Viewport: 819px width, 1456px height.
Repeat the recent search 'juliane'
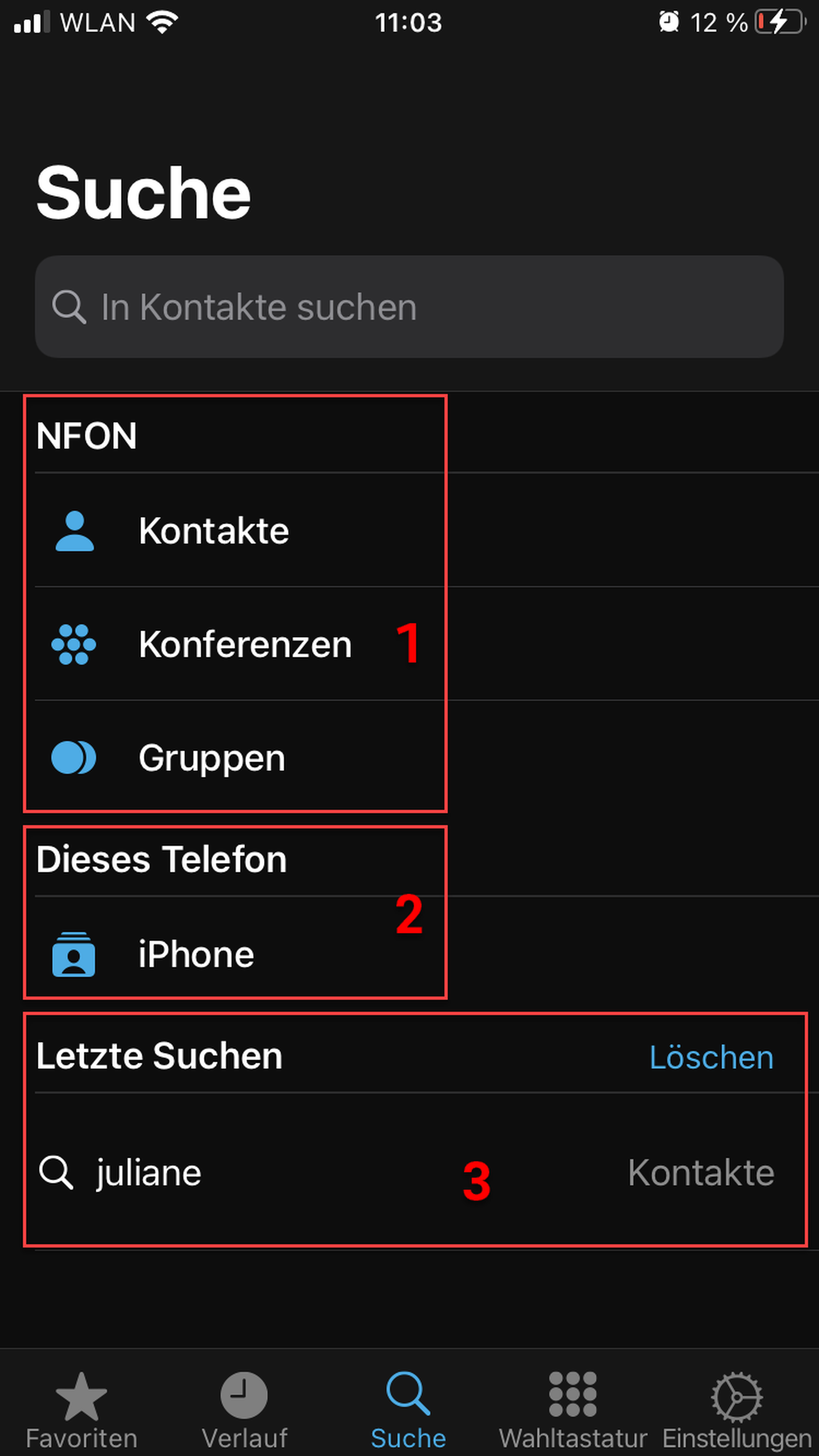[x=148, y=1173]
